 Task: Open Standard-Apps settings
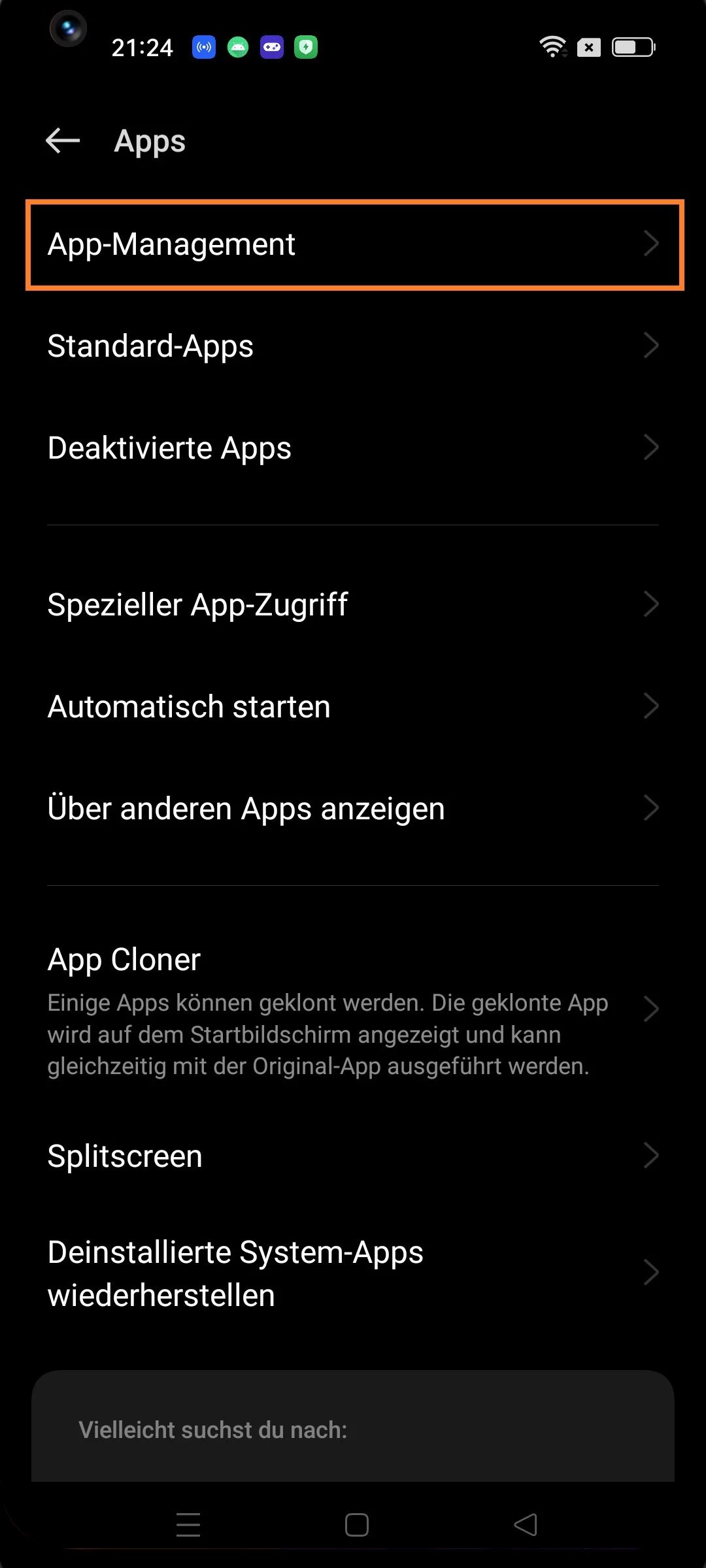[353, 346]
